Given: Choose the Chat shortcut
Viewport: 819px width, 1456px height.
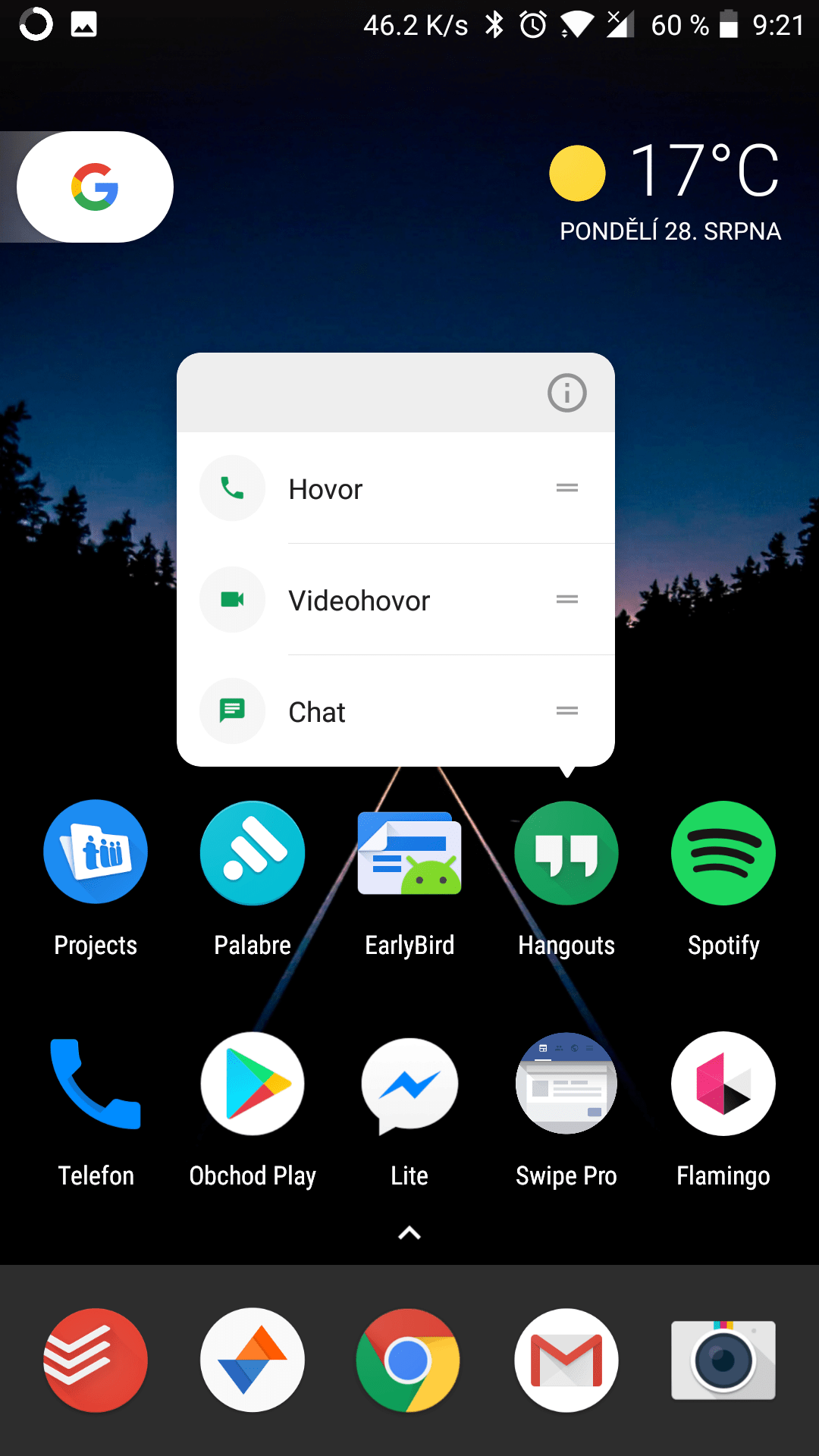Looking at the screenshot, I should (x=395, y=711).
